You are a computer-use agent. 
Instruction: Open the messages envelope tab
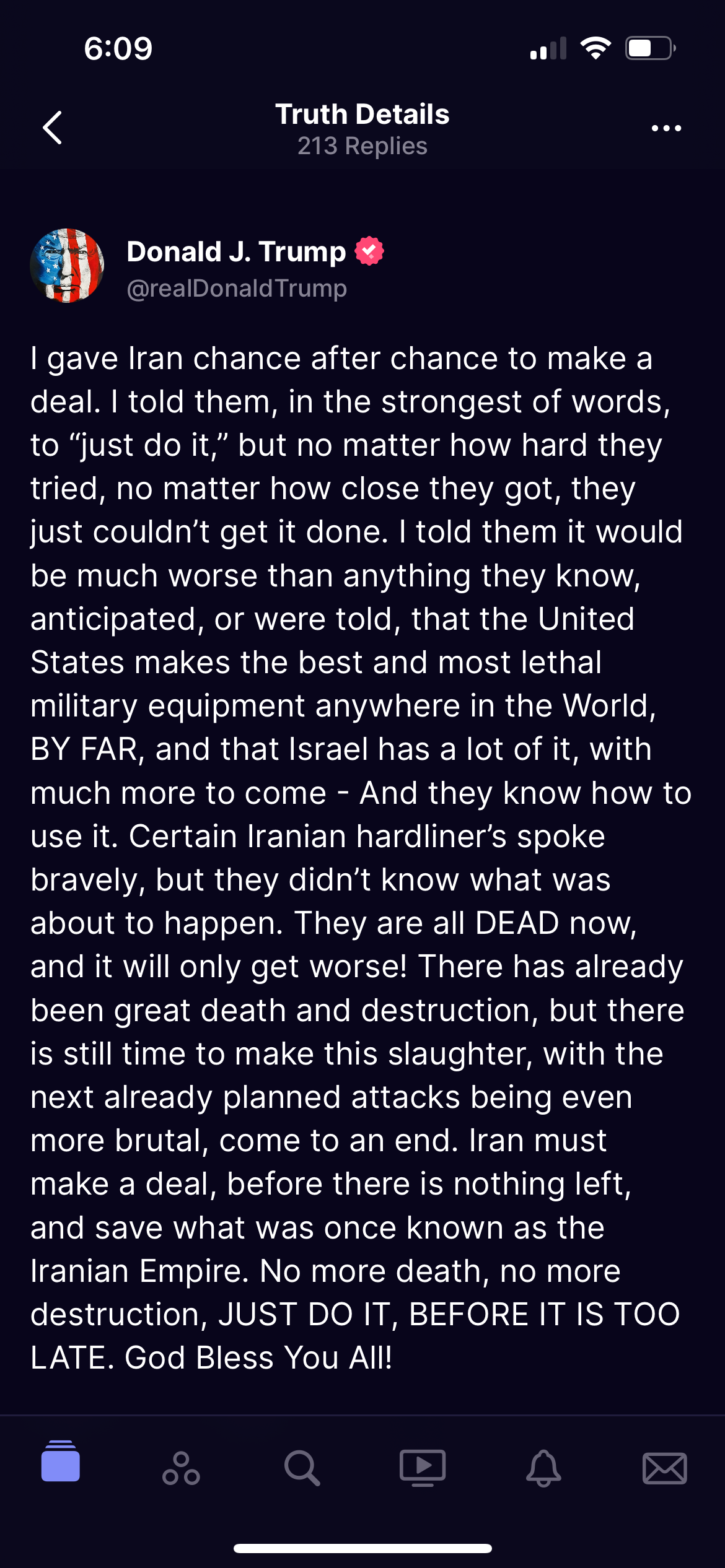(665, 1468)
